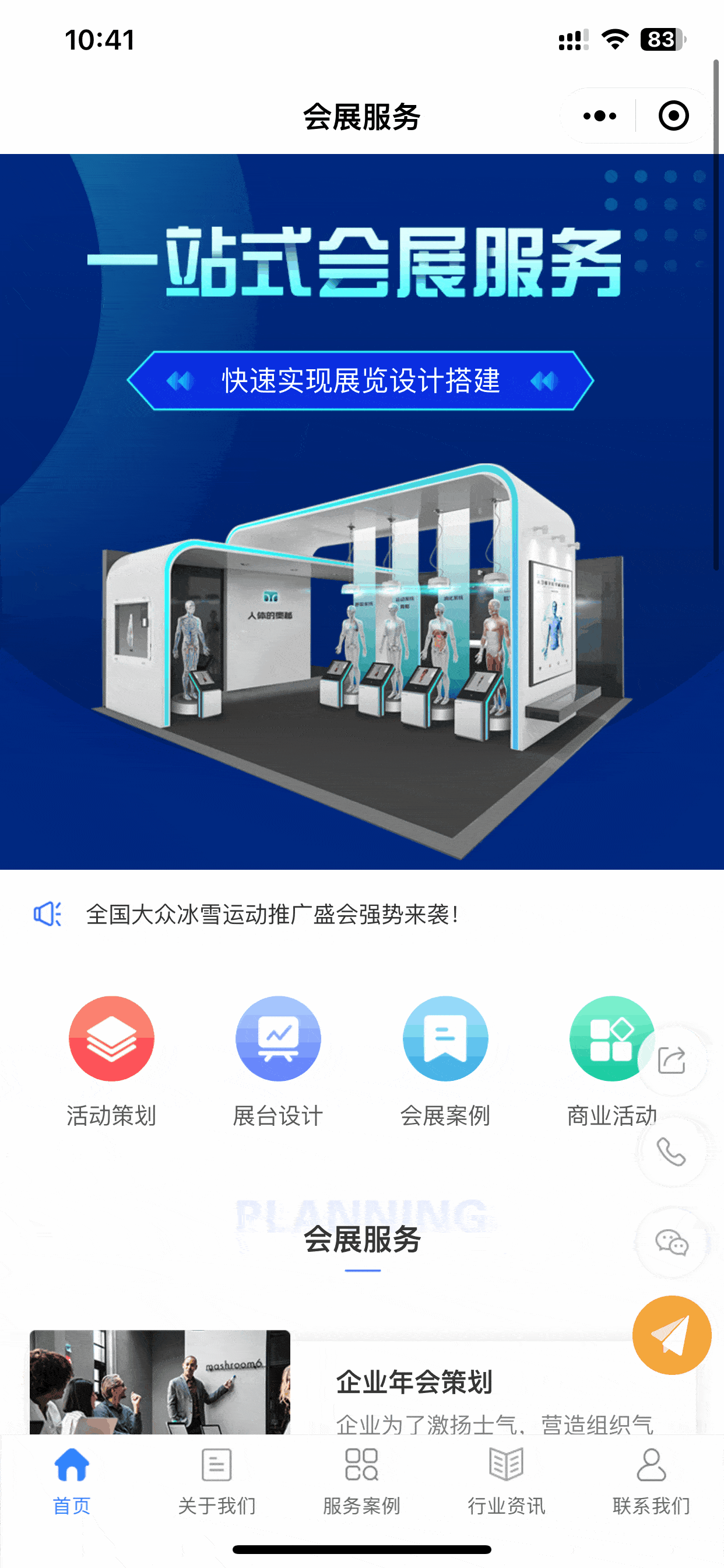This screenshot has width=724, height=1568.
Task: Open 会展案例 category
Action: pyautogui.click(x=445, y=1060)
